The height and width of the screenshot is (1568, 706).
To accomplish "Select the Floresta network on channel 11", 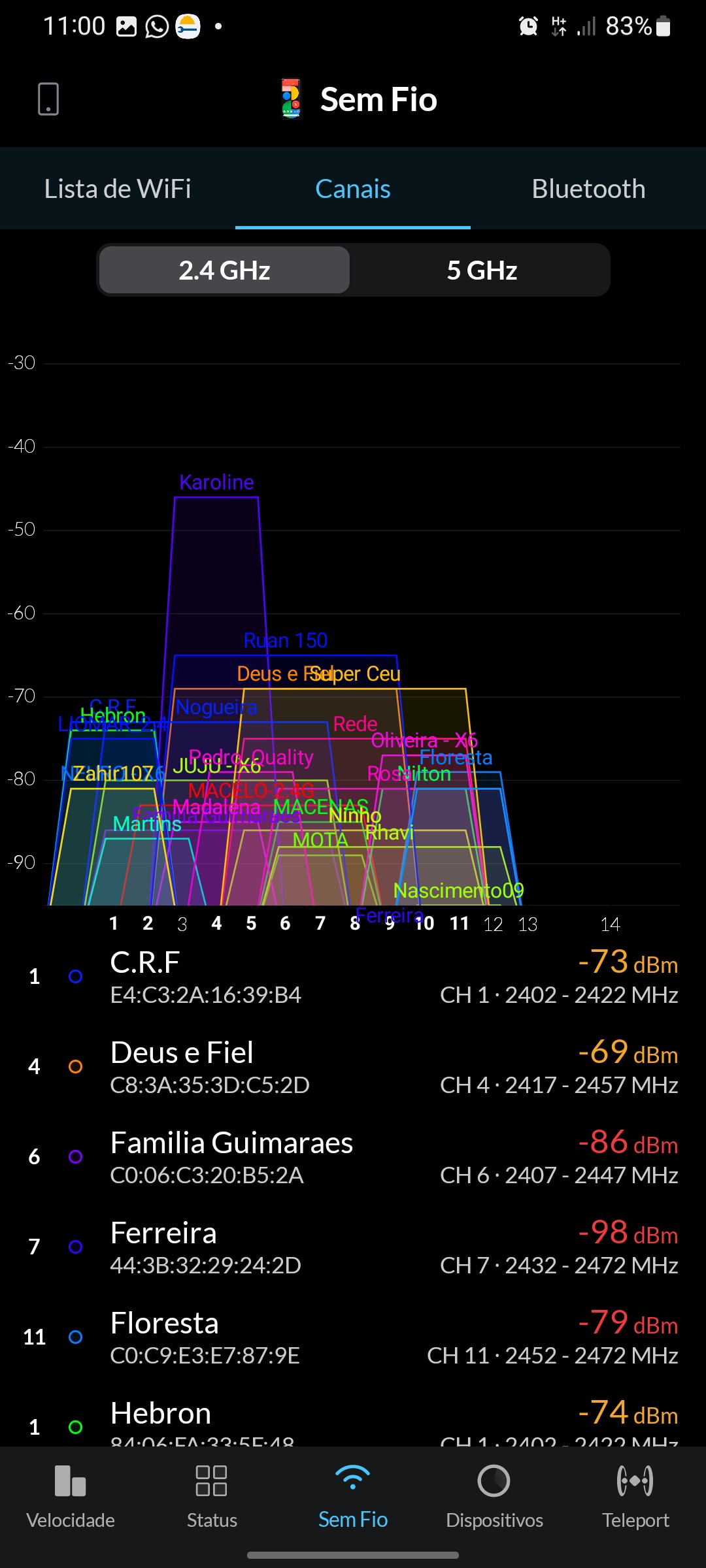I will coord(353,1338).
